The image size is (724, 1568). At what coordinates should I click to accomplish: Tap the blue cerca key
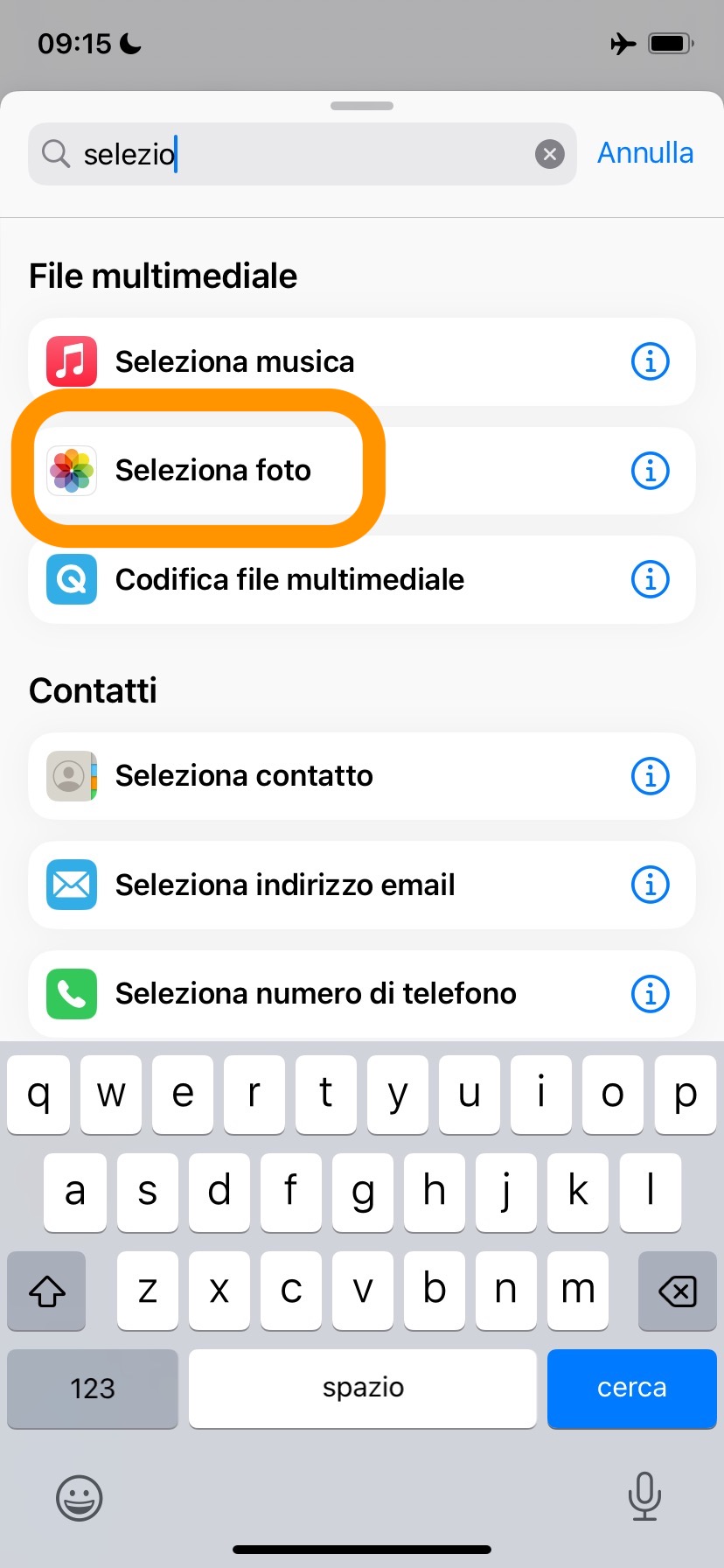[x=631, y=1388]
